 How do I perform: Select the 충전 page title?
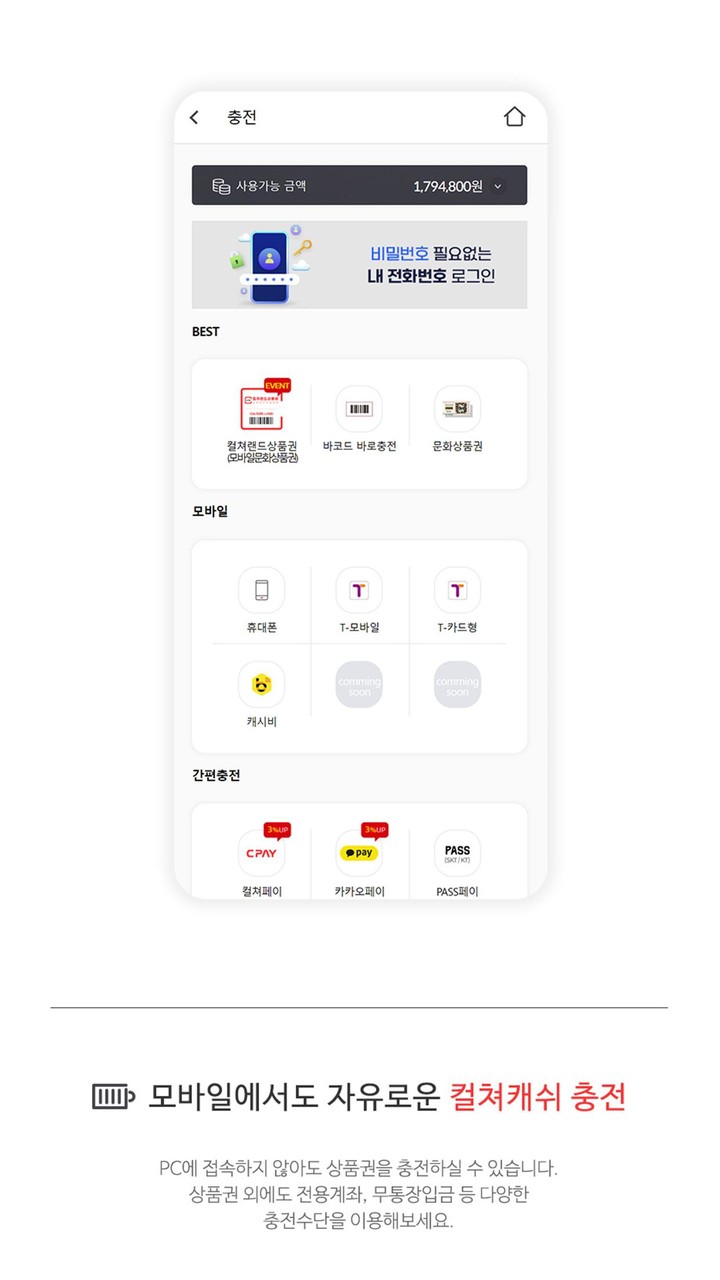[239, 117]
